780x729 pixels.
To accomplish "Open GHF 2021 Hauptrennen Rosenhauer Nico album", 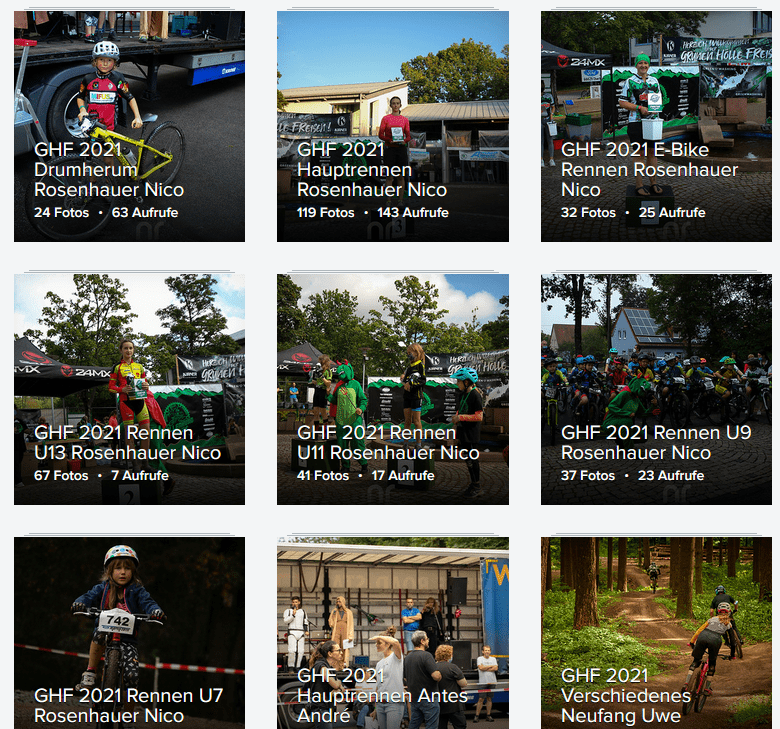I will (392, 126).
